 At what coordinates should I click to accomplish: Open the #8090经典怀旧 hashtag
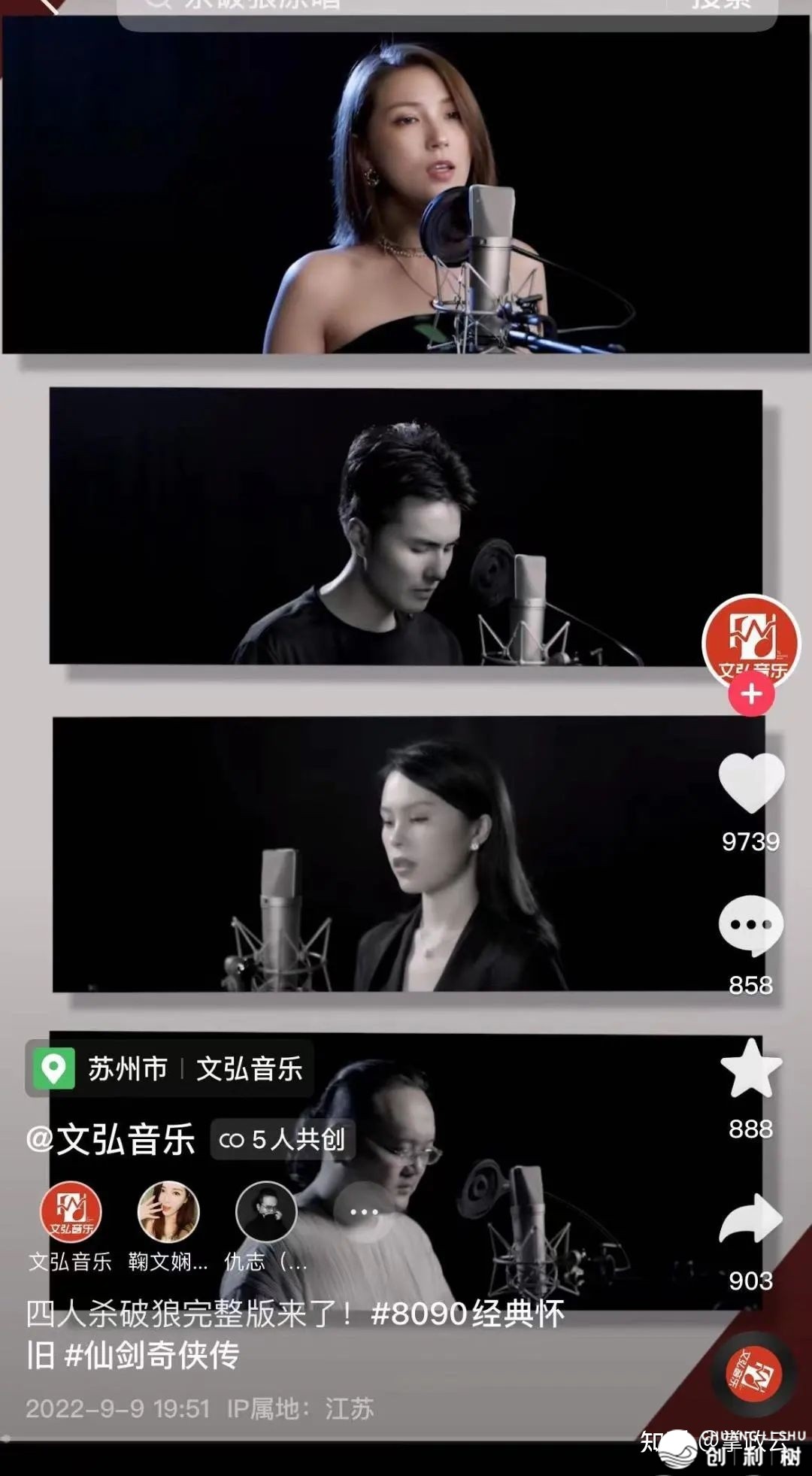[x=468, y=1314]
